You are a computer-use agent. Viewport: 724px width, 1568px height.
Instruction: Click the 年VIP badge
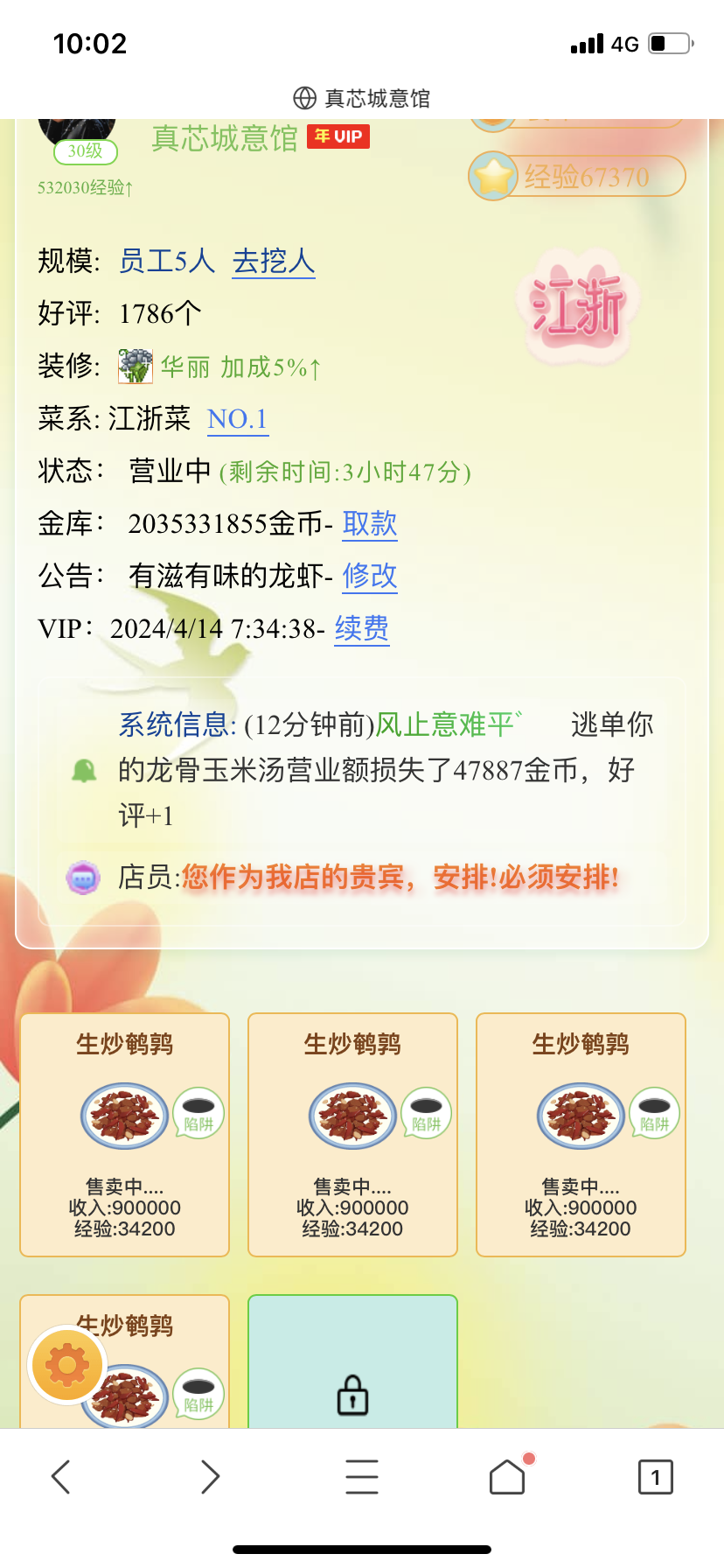tap(338, 136)
